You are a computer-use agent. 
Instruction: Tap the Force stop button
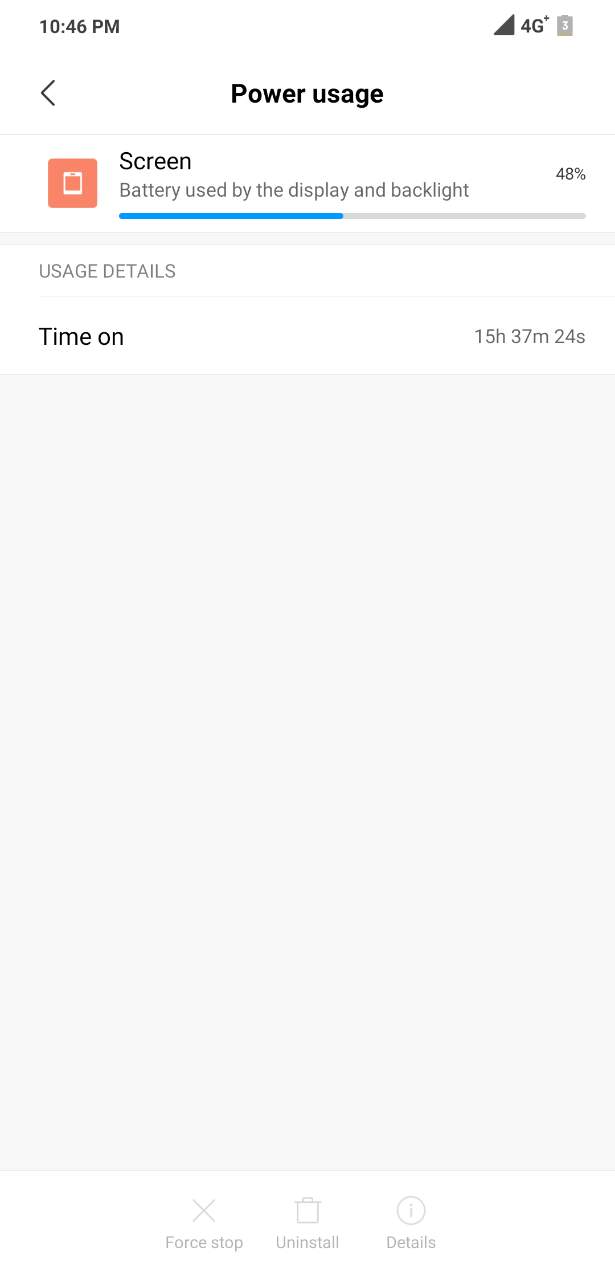pos(204,1224)
